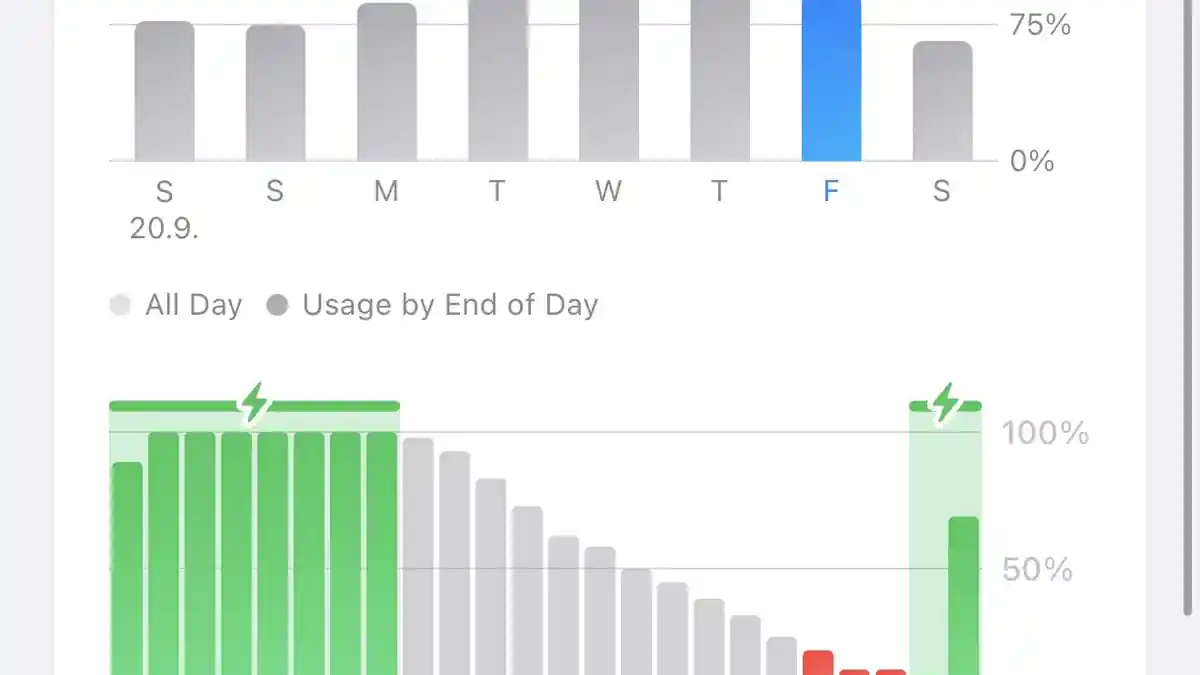Image resolution: width=1200 pixels, height=675 pixels.
Task: Select the Thursday bar before Friday
Action: coord(720,80)
